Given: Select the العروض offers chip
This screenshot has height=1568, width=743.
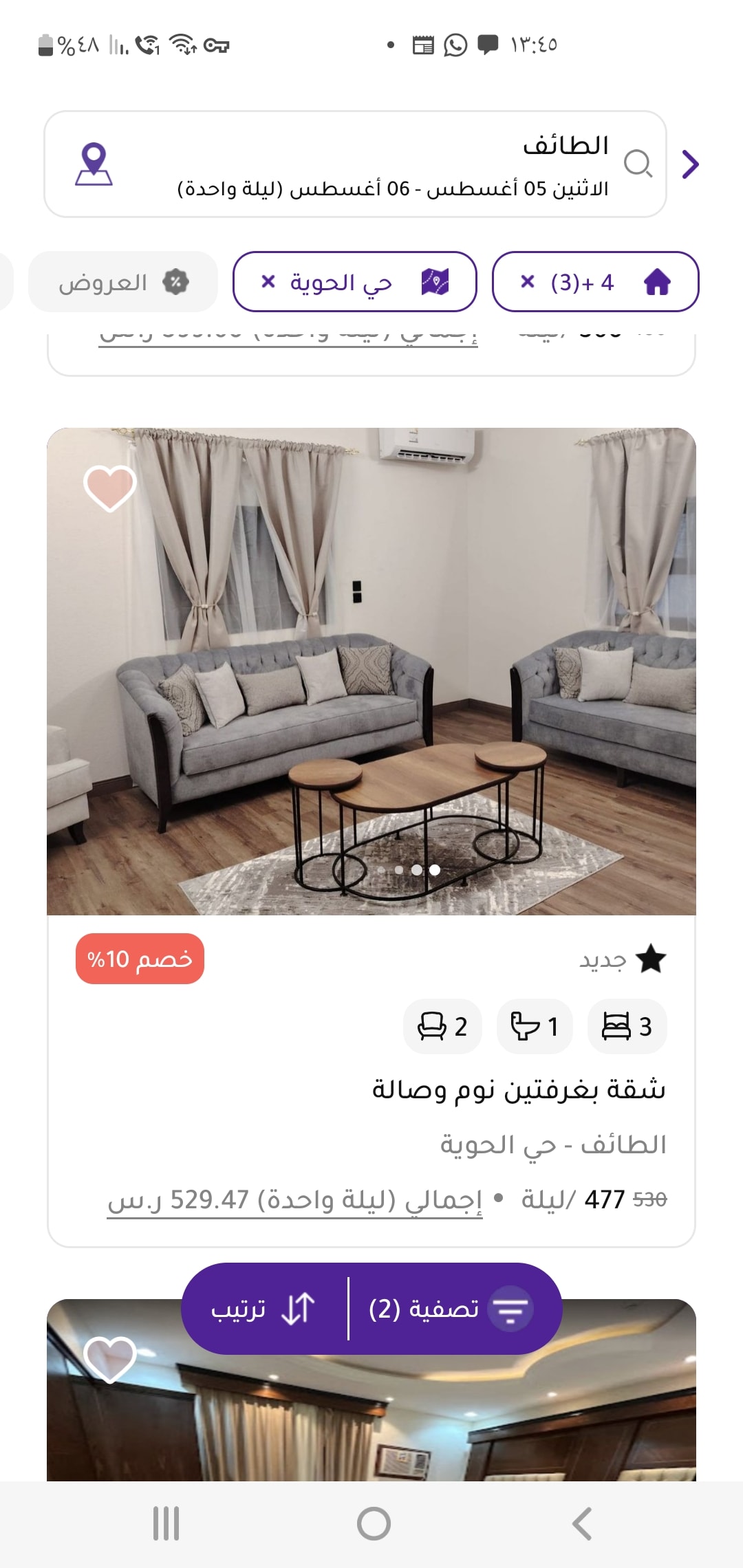Looking at the screenshot, I should tap(122, 282).
